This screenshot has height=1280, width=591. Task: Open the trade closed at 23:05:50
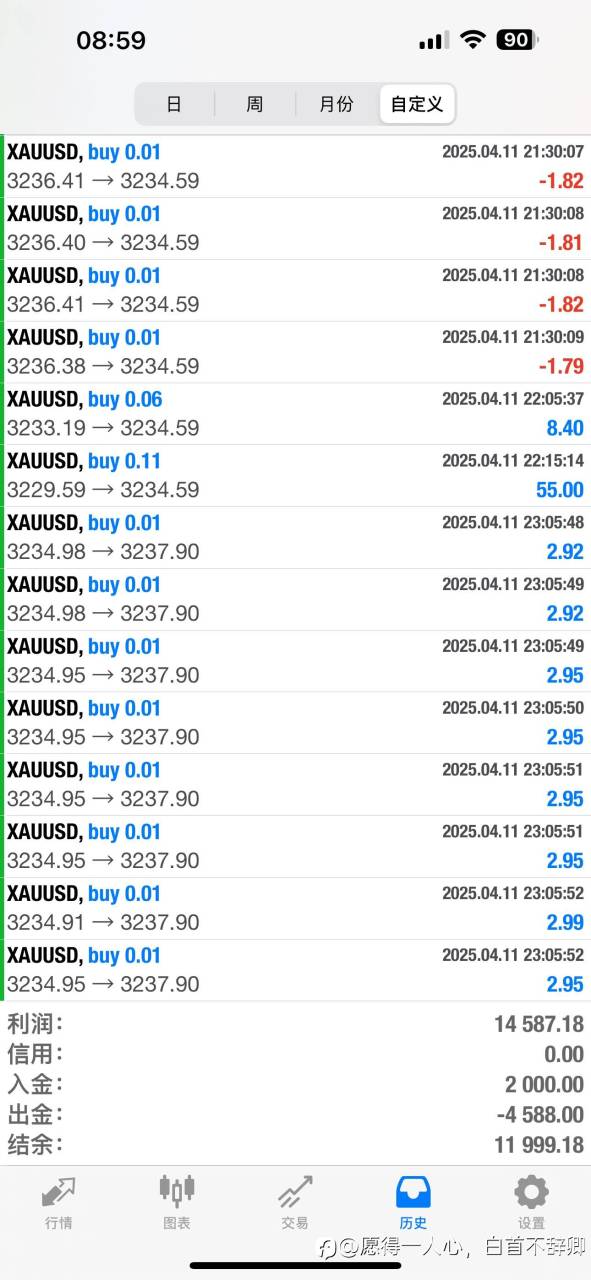tap(295, 723)
